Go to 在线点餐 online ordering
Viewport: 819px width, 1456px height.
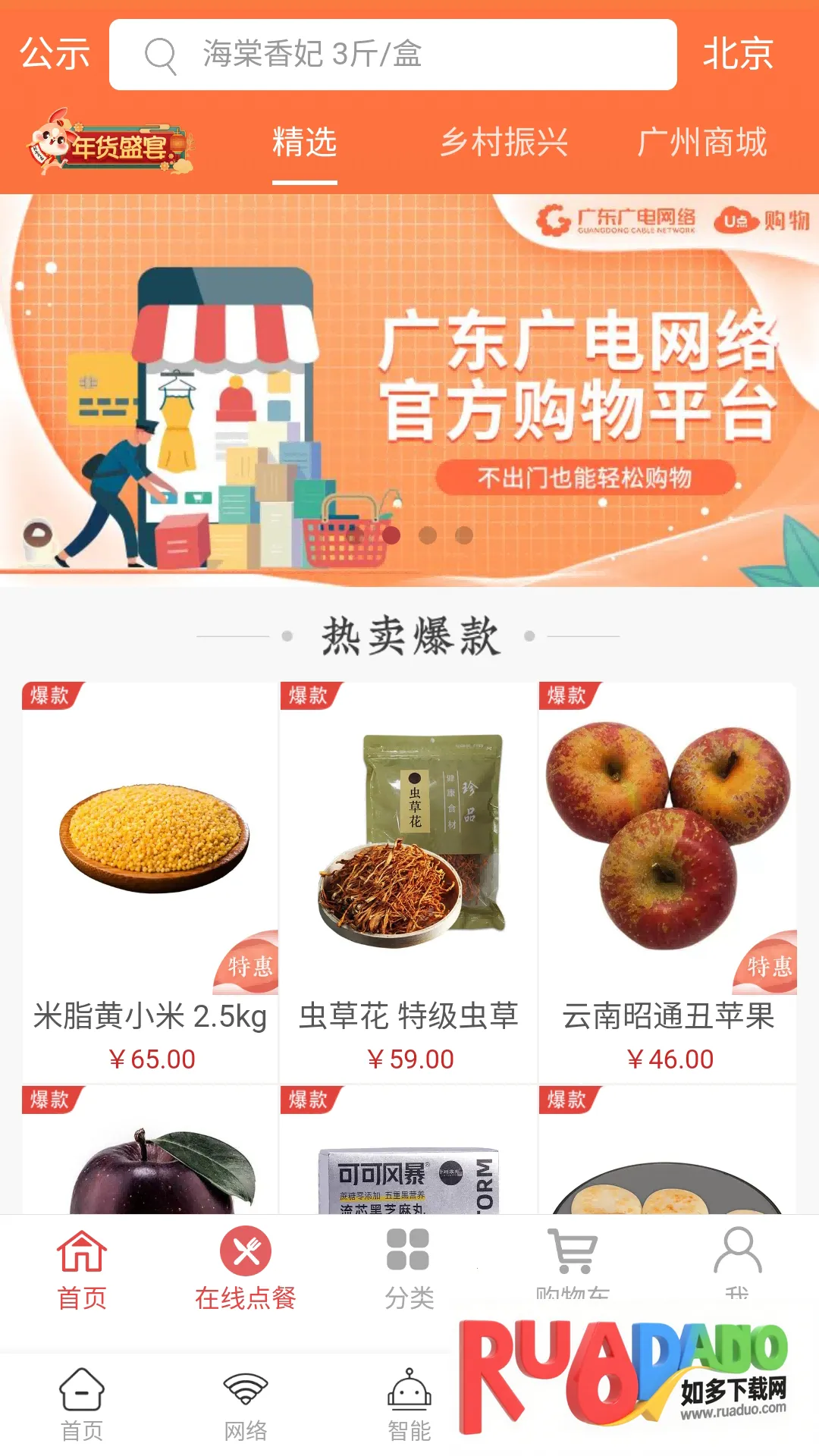(246, 1268)
